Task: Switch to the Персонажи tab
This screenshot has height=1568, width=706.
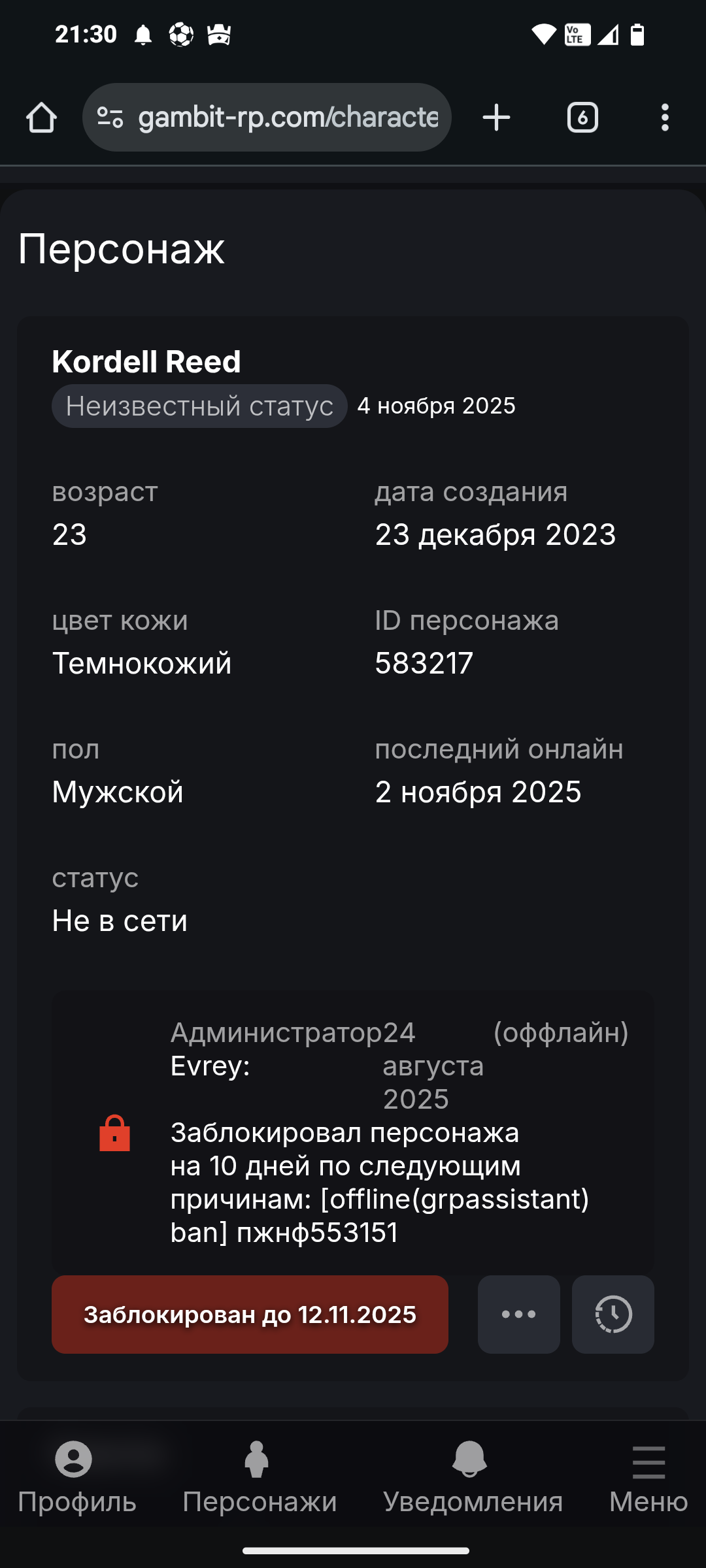Action: point(260,1477)
